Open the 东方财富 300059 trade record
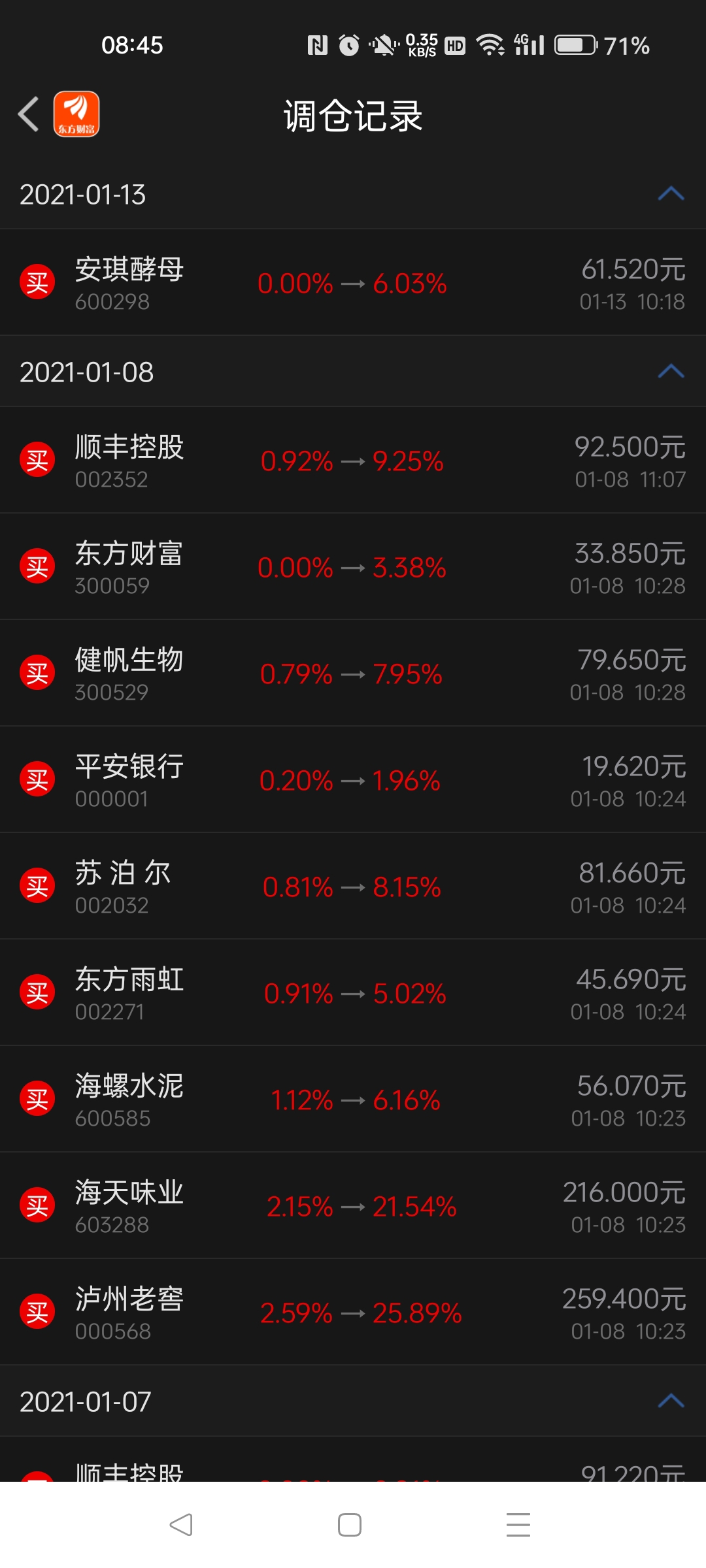Screen dimensions: 706x1568 [353, 566]
